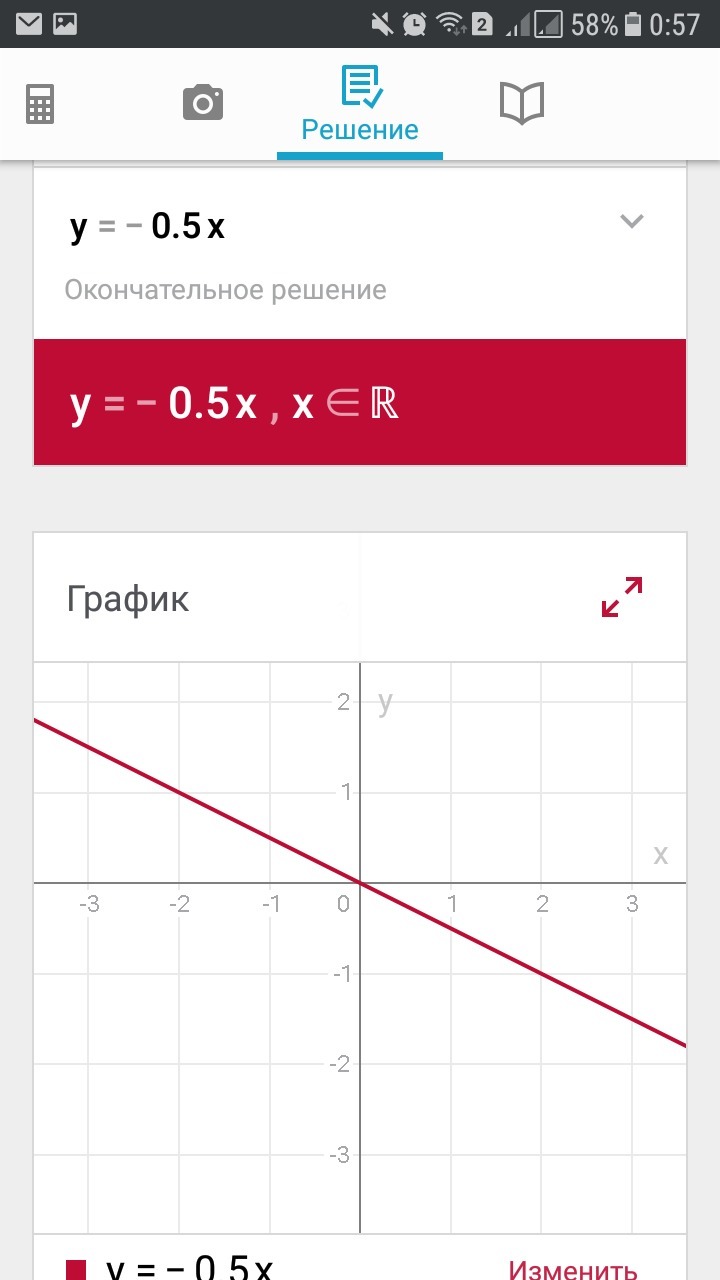Expand the График to fullscreen

[x=622, y=597]
